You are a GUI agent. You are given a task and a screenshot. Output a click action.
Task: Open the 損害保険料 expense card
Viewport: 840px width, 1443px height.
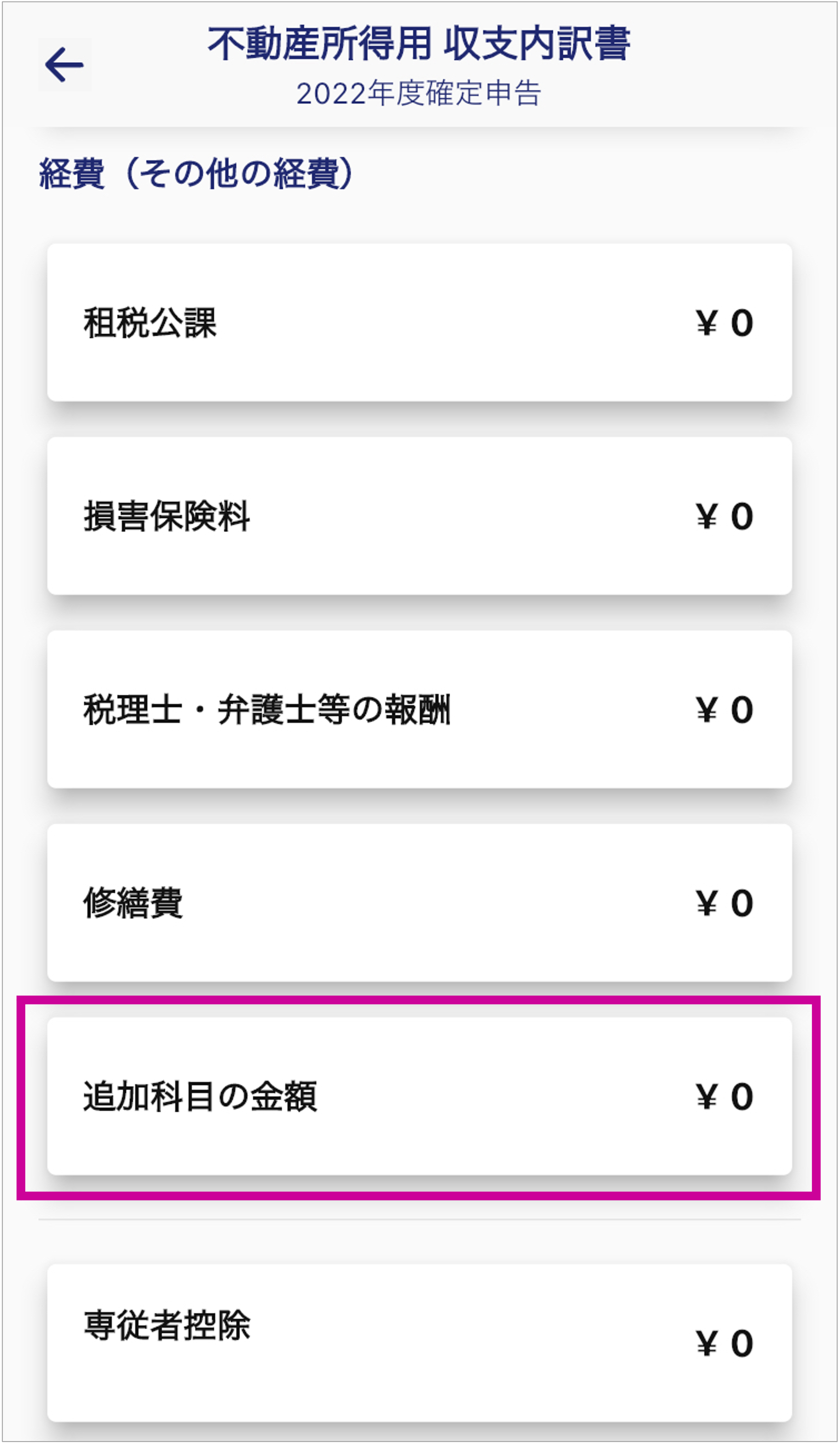tap(420, 516)
